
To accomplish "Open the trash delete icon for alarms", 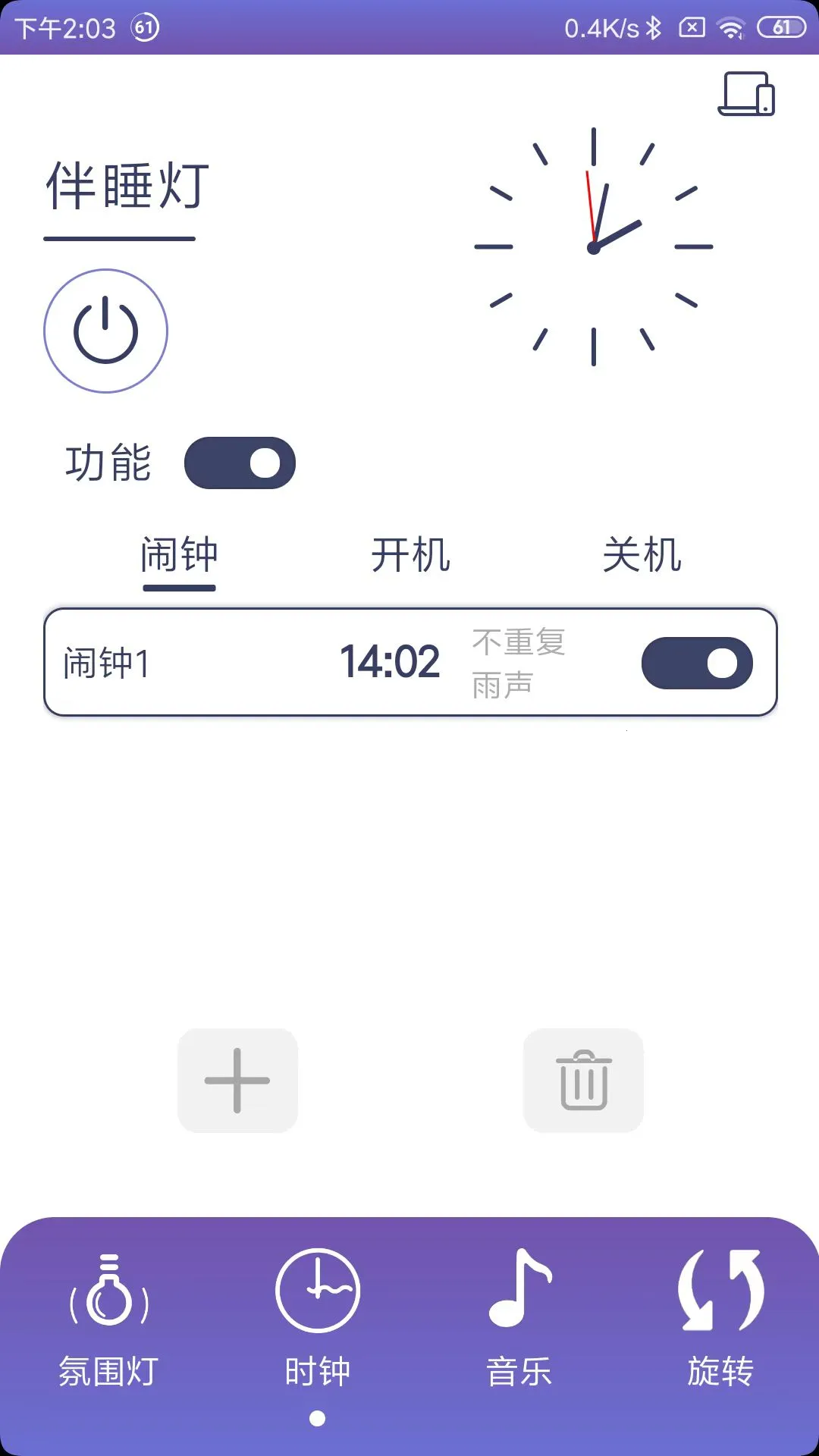I will (x=583, y=1082).
